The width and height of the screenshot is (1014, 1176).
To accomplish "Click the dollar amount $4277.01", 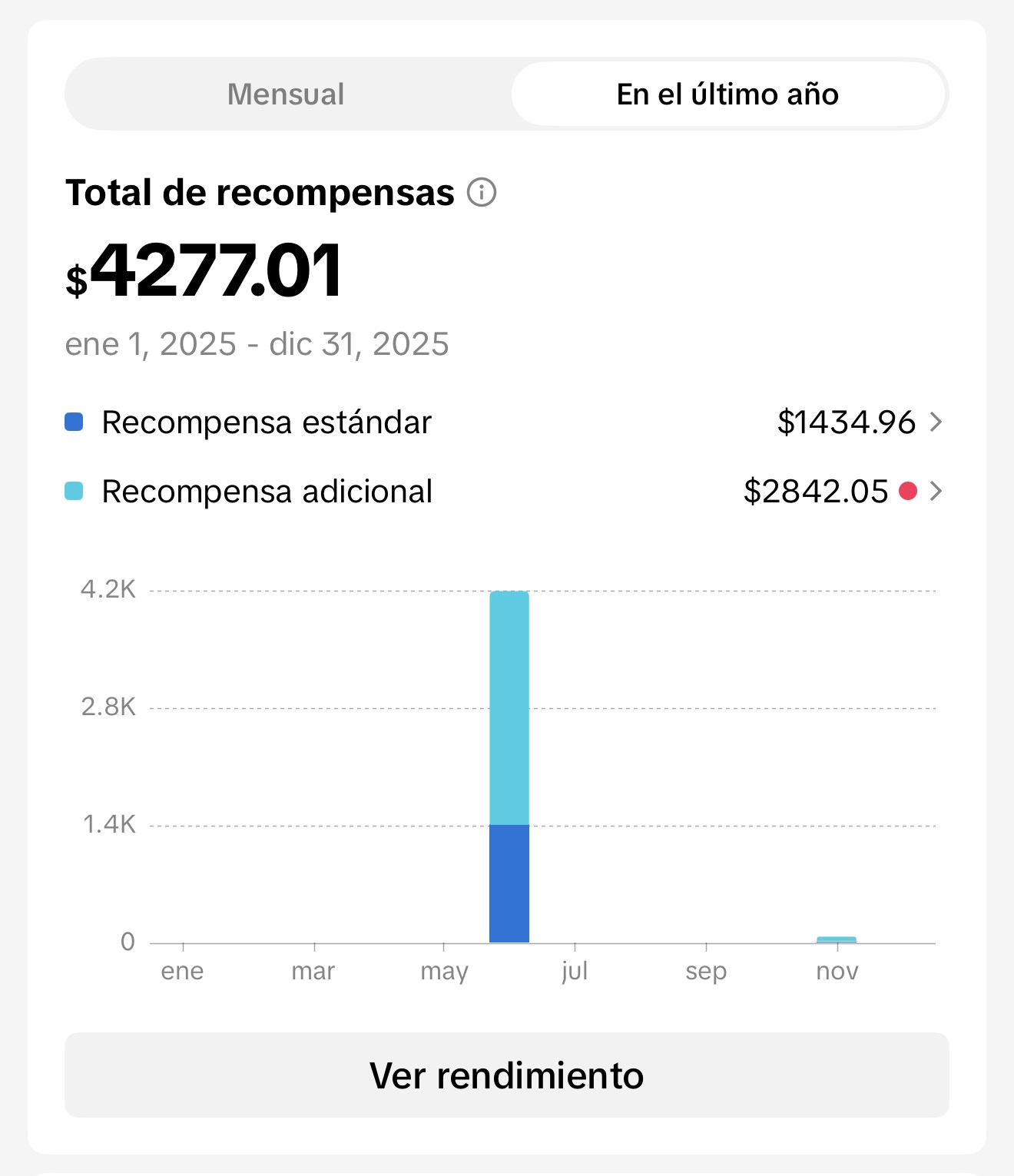I will click(x=205, y=272).
